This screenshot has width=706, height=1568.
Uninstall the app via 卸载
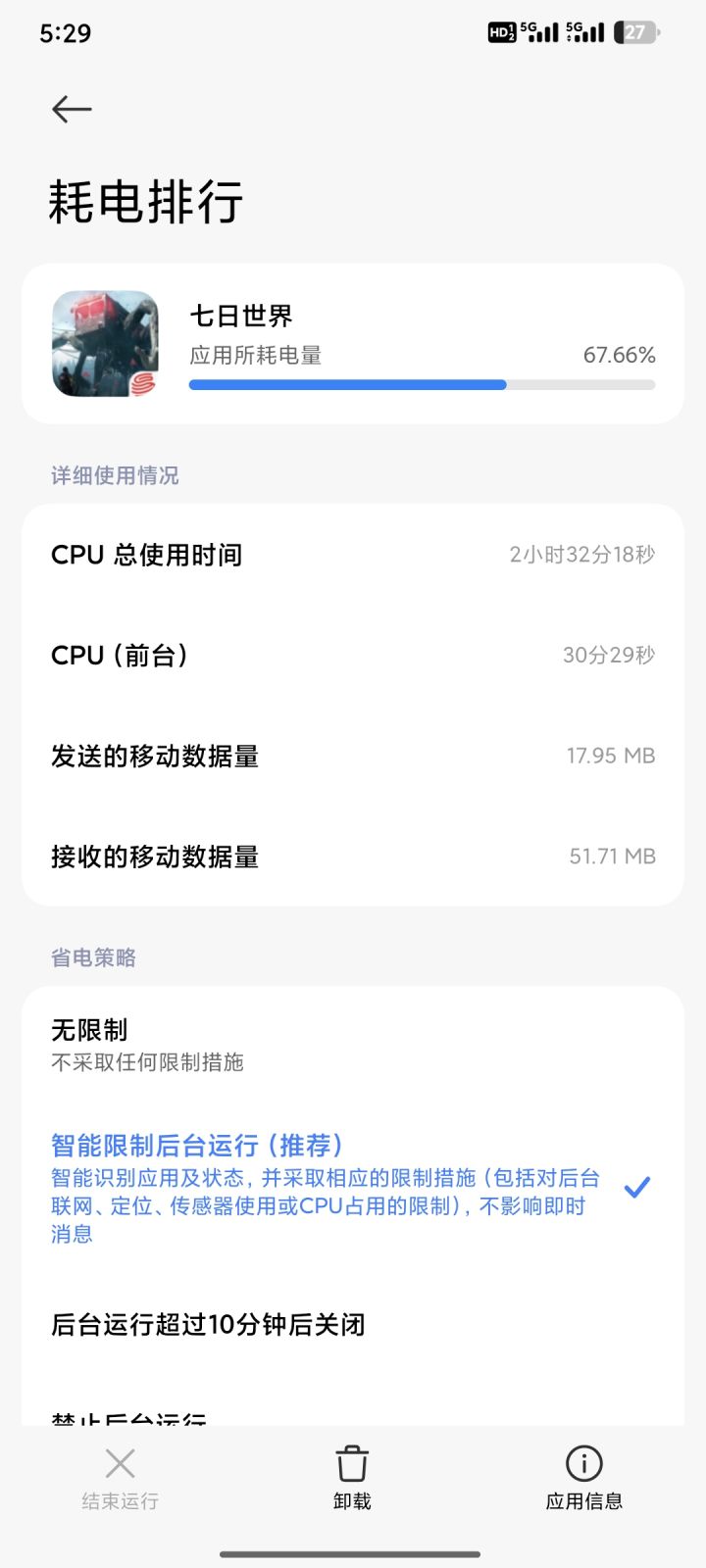coord(352,1478)
